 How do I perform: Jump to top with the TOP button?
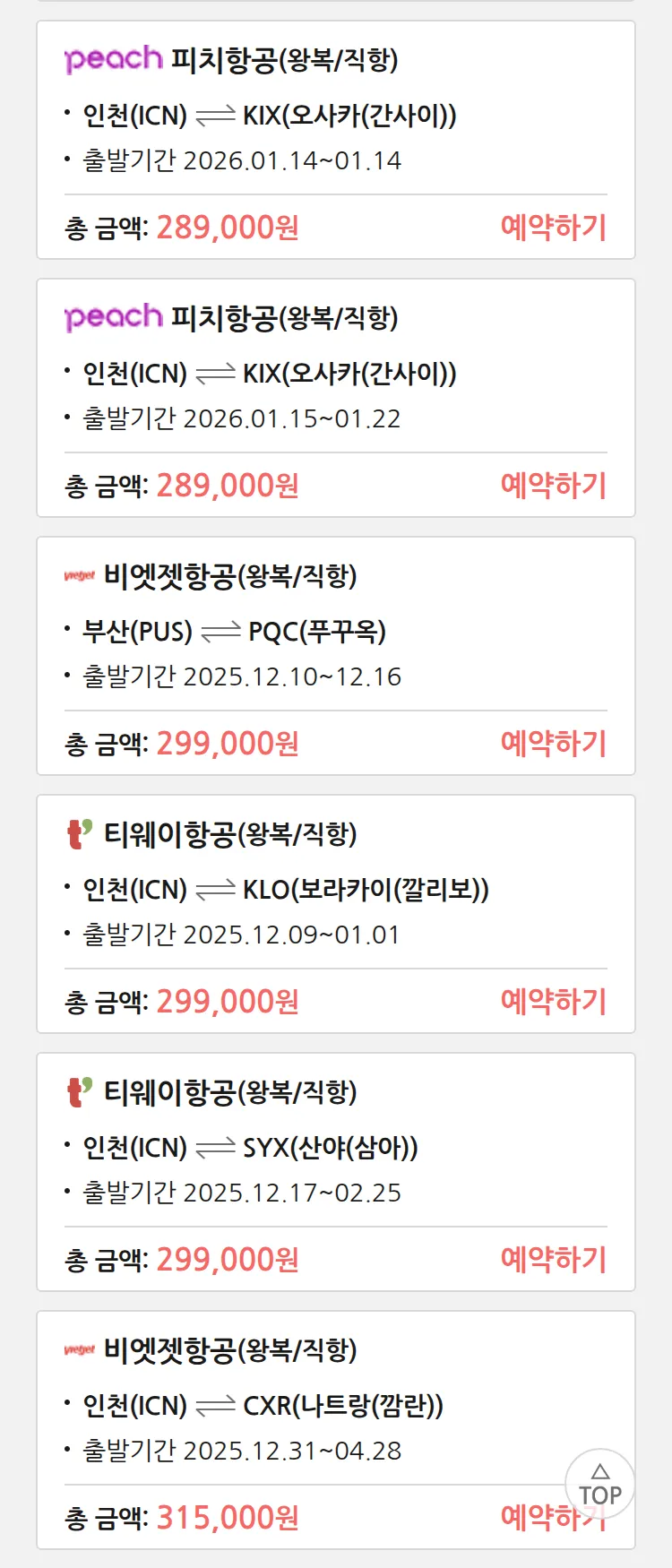[x=599, y=1484]
